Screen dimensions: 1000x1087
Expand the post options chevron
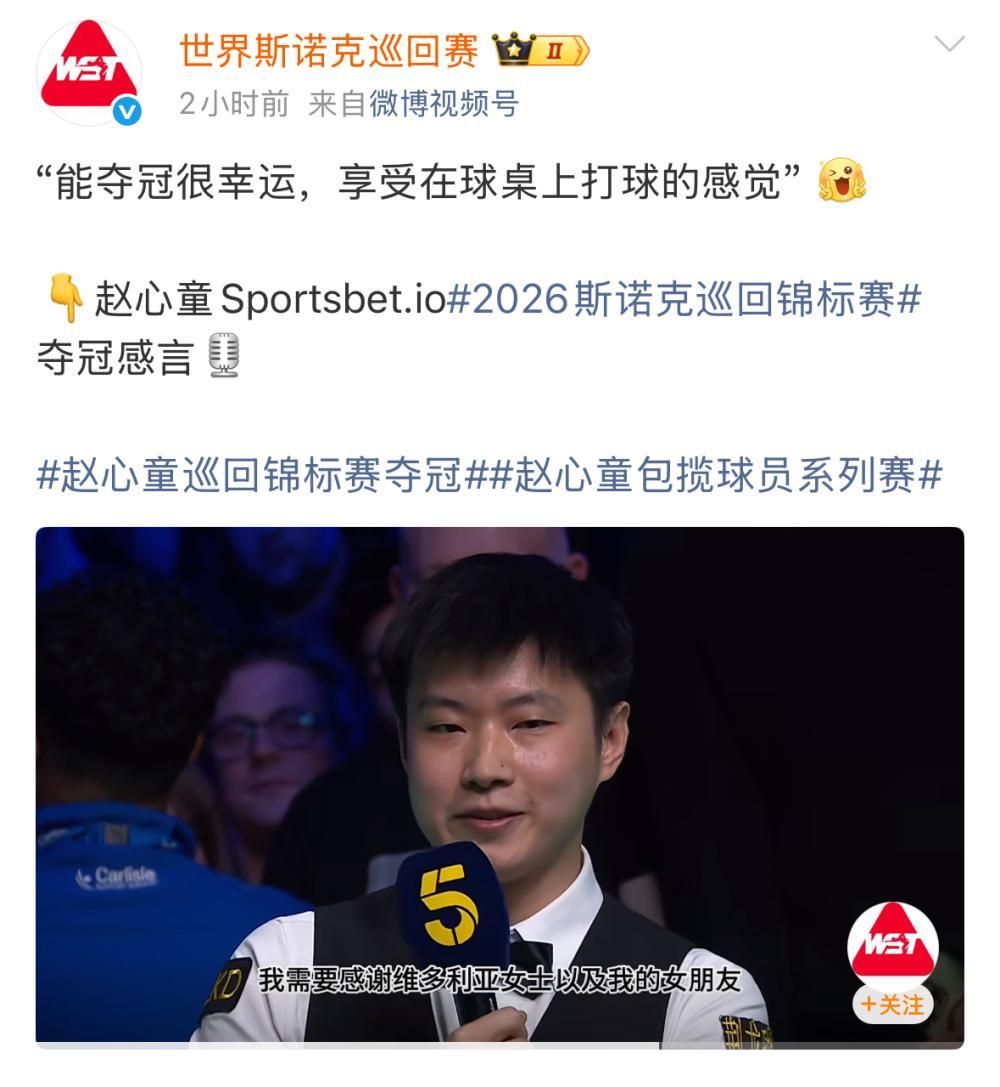[948, 44]
